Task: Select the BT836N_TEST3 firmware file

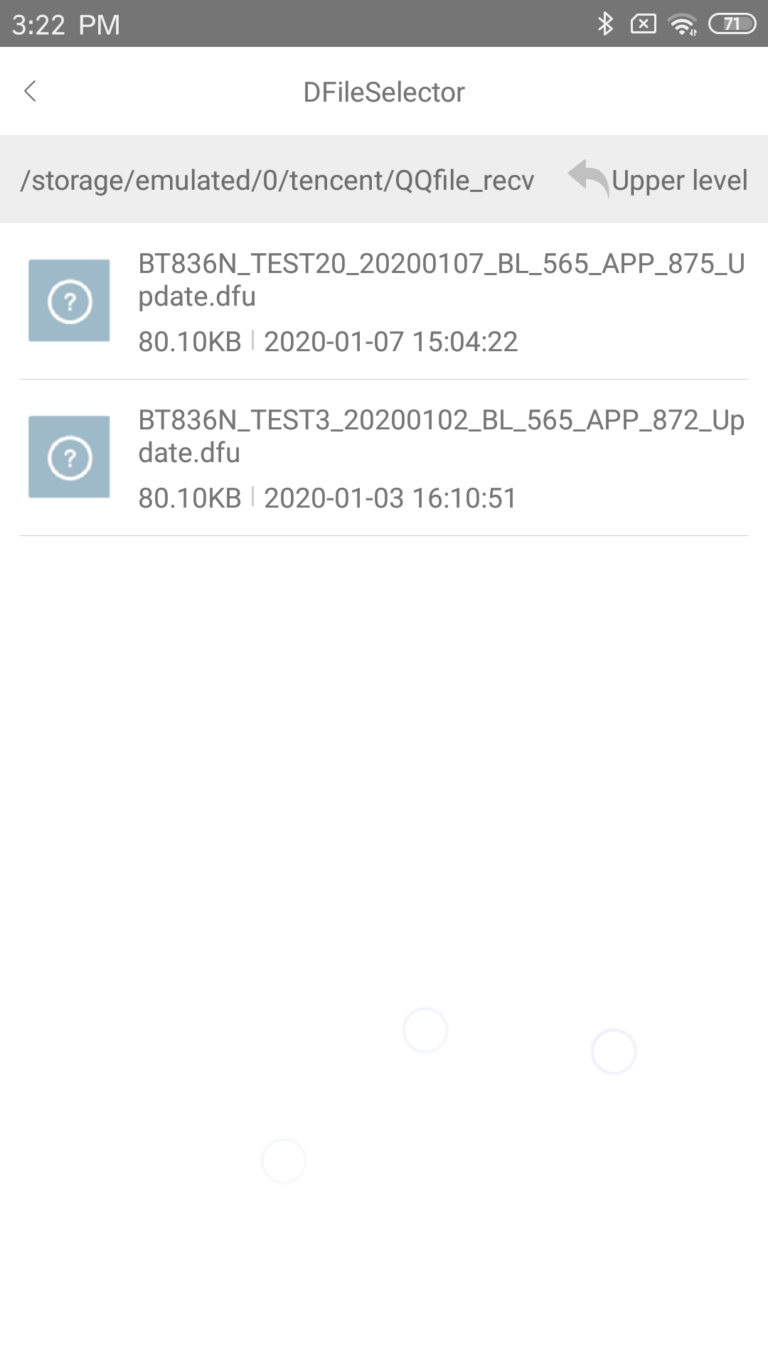Action: 400,457
